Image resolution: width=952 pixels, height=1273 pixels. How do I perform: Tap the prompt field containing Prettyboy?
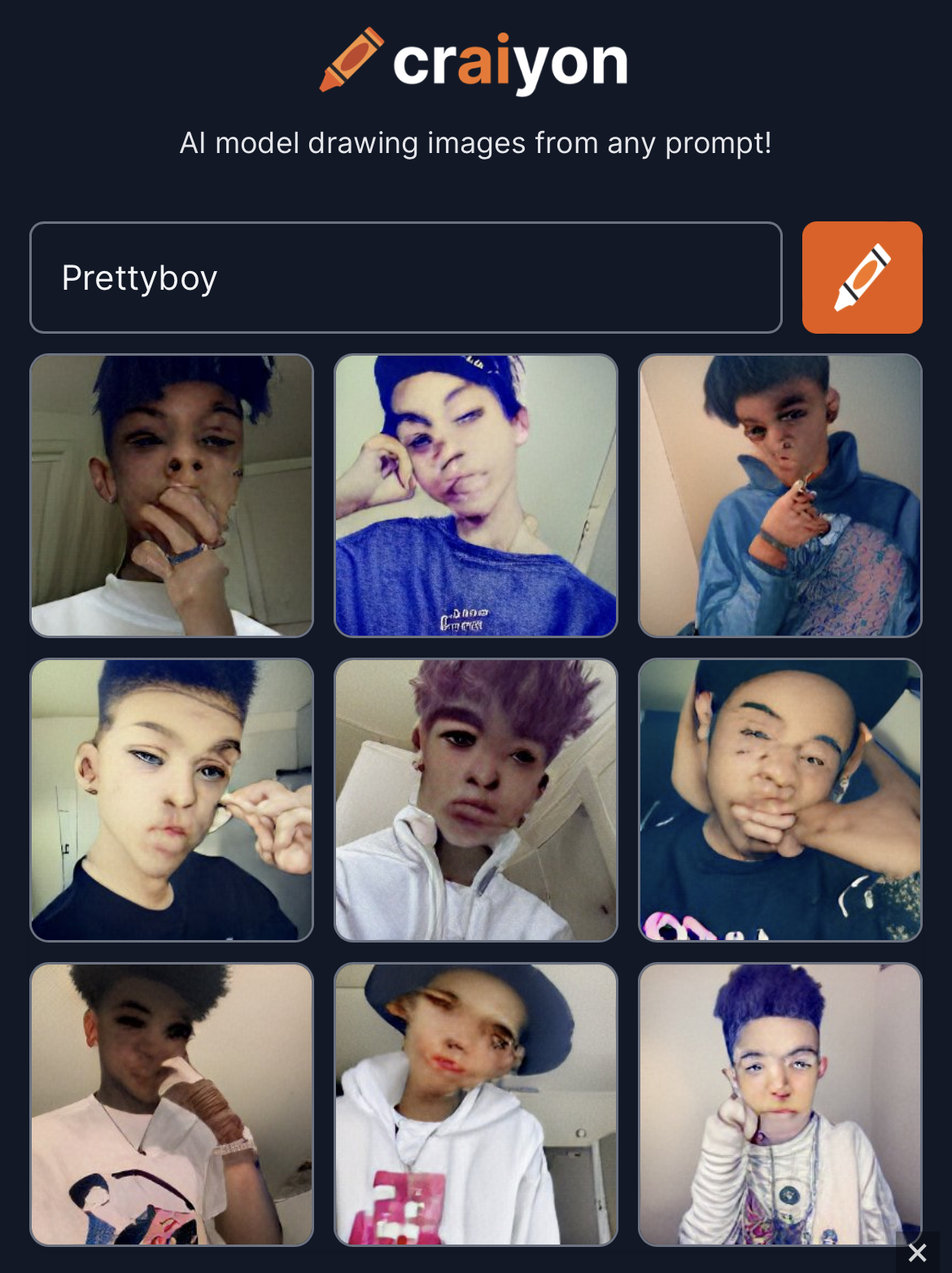[x=405, y=278]
